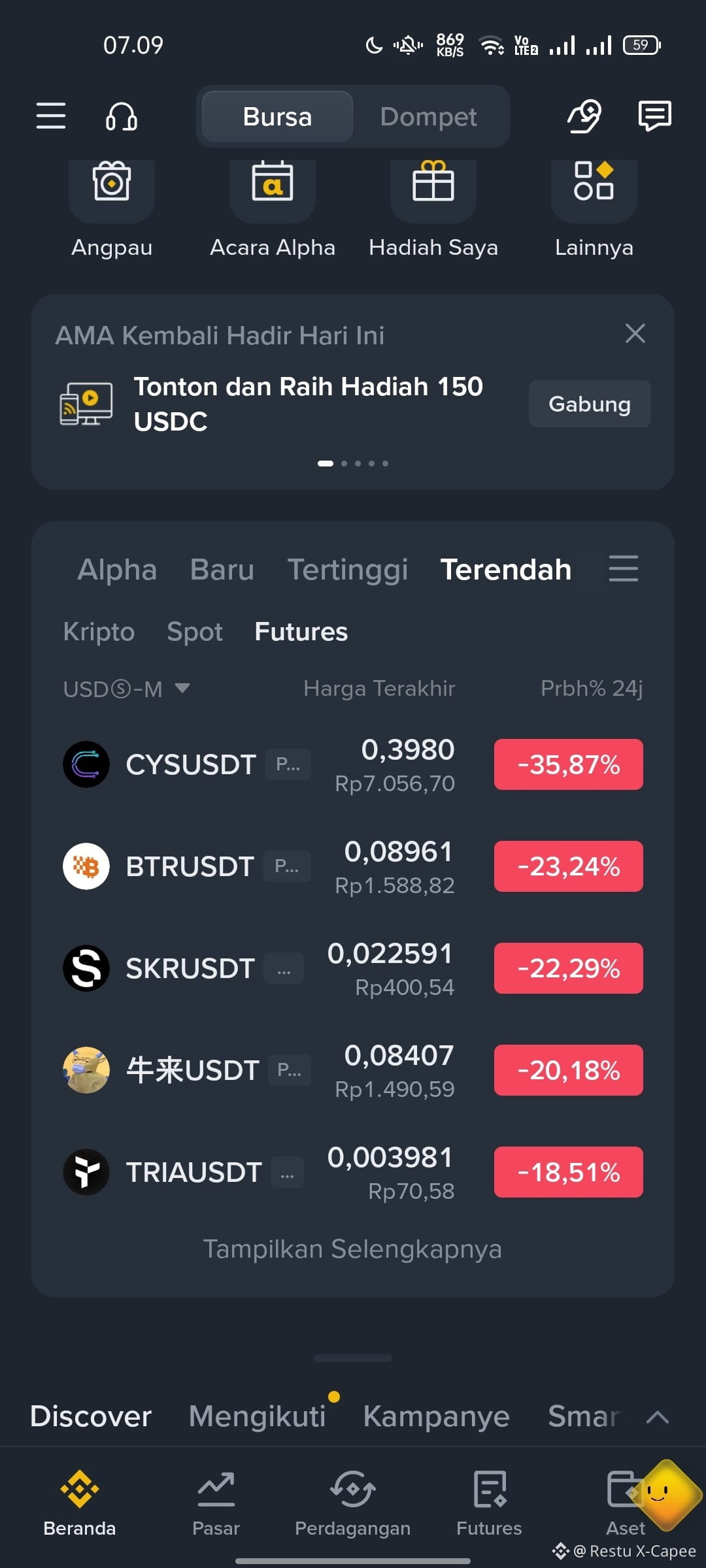The image size is (706, 1568).
Task: Open the CYSUSDT futures pair
Action: tap(353, 764)
